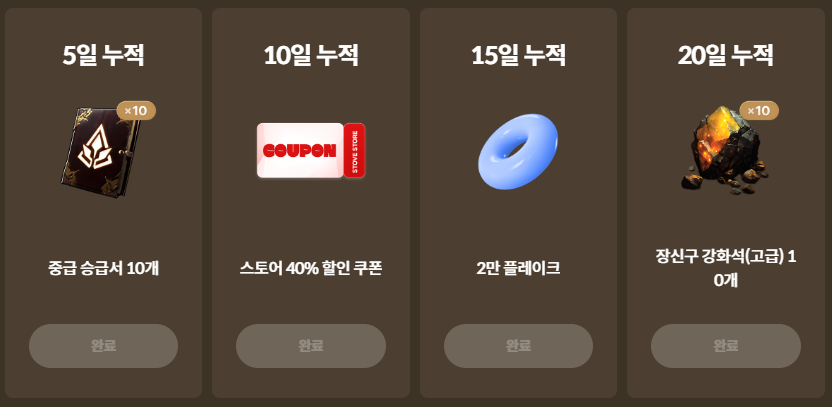
Task: Tap 완료 button under 10일 누적 coupon
Action: click(x=310, y=346)
